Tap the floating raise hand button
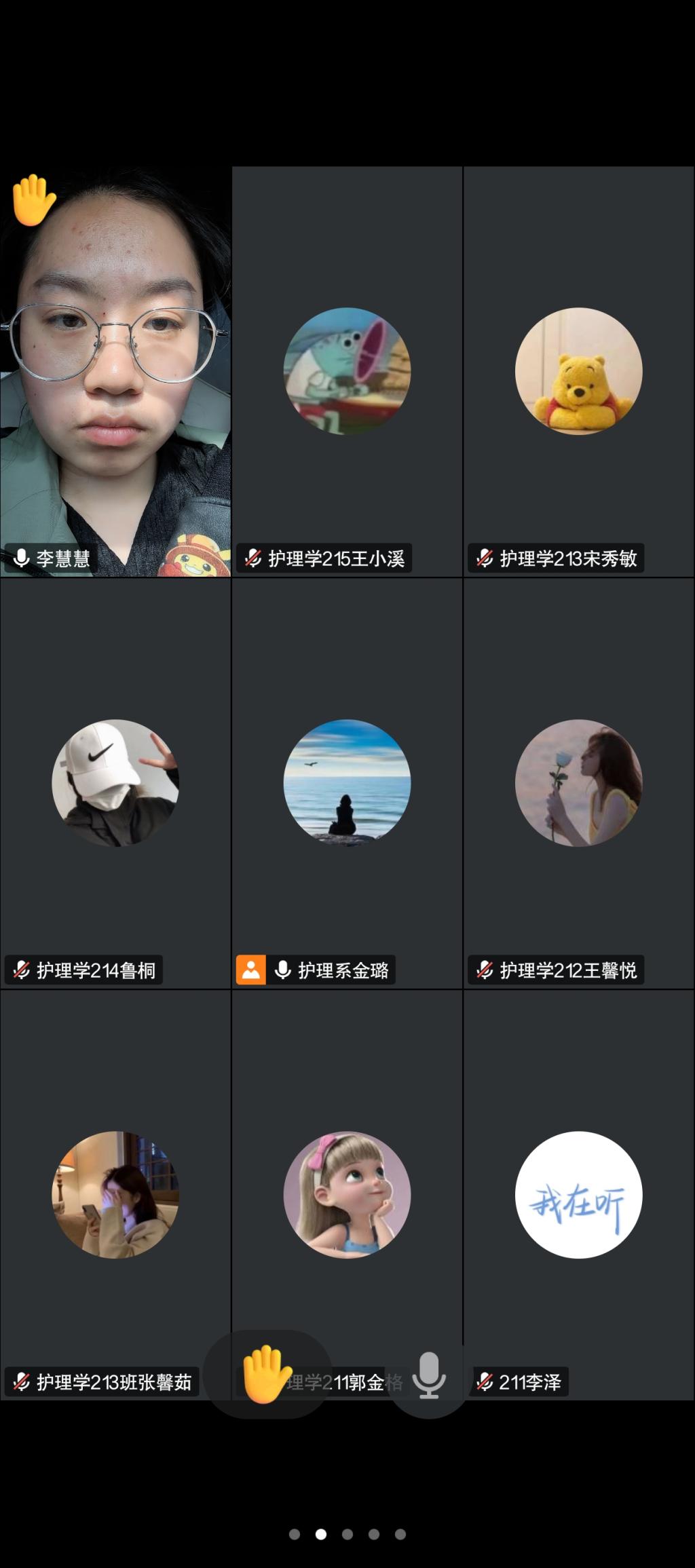The width and height of the screenshot is (695, 1568). 267,1375
